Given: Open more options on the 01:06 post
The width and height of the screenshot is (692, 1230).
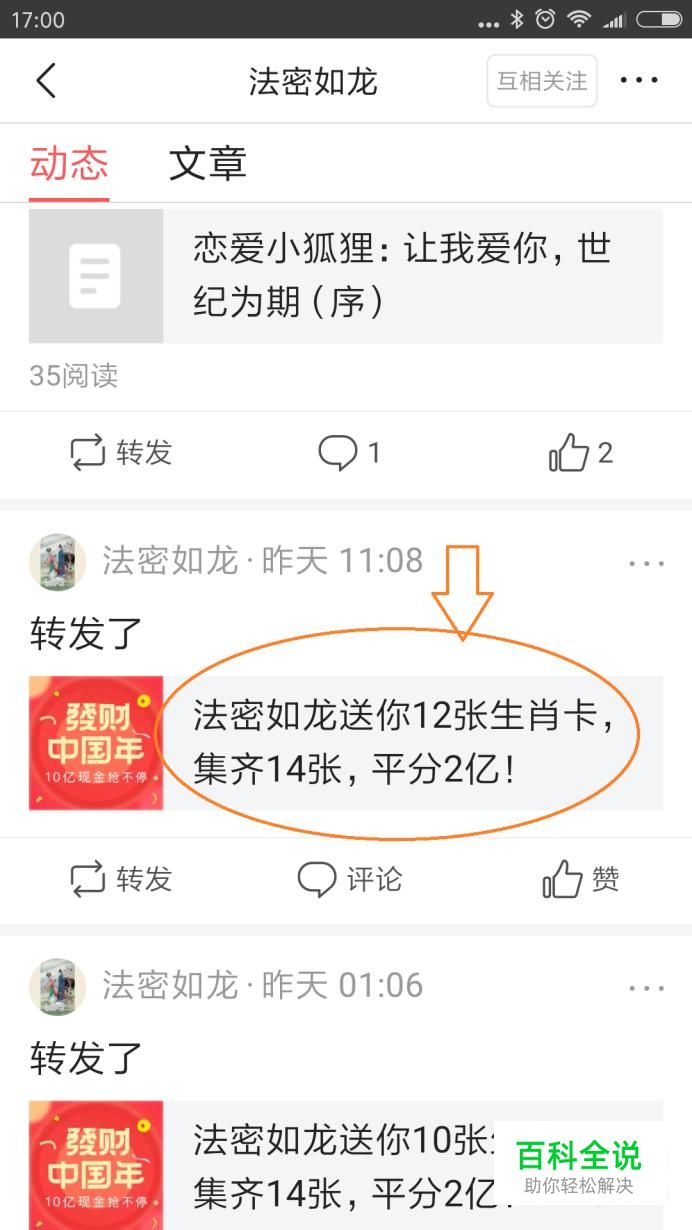Looking at the screenshot, I should pyautogui.click(x=646, y=989).
